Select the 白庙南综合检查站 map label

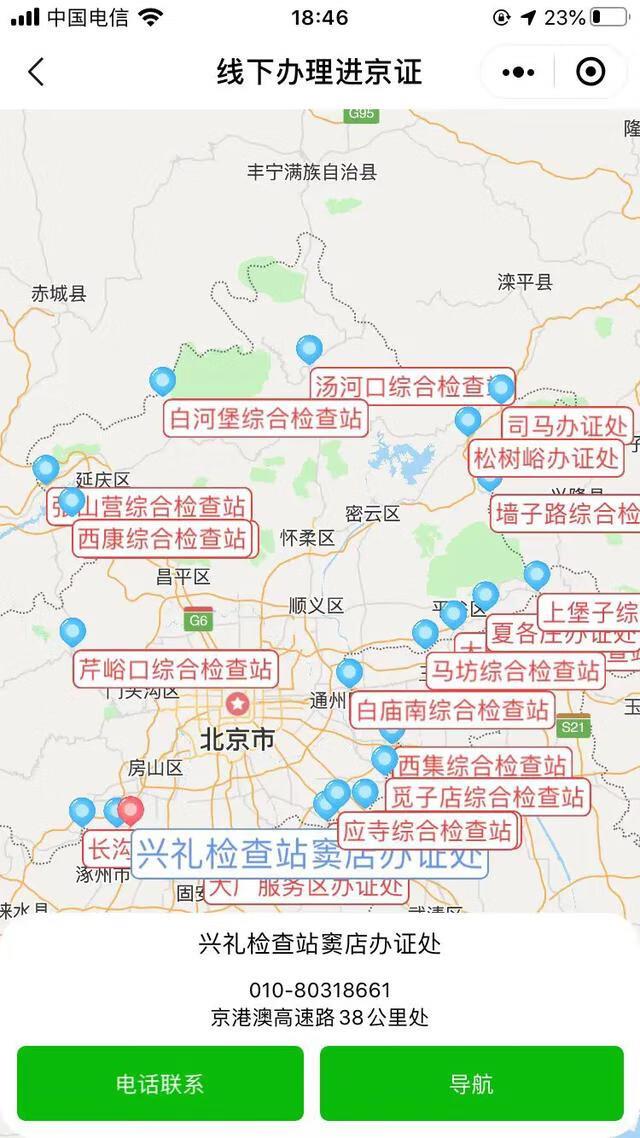pos(453,710)
